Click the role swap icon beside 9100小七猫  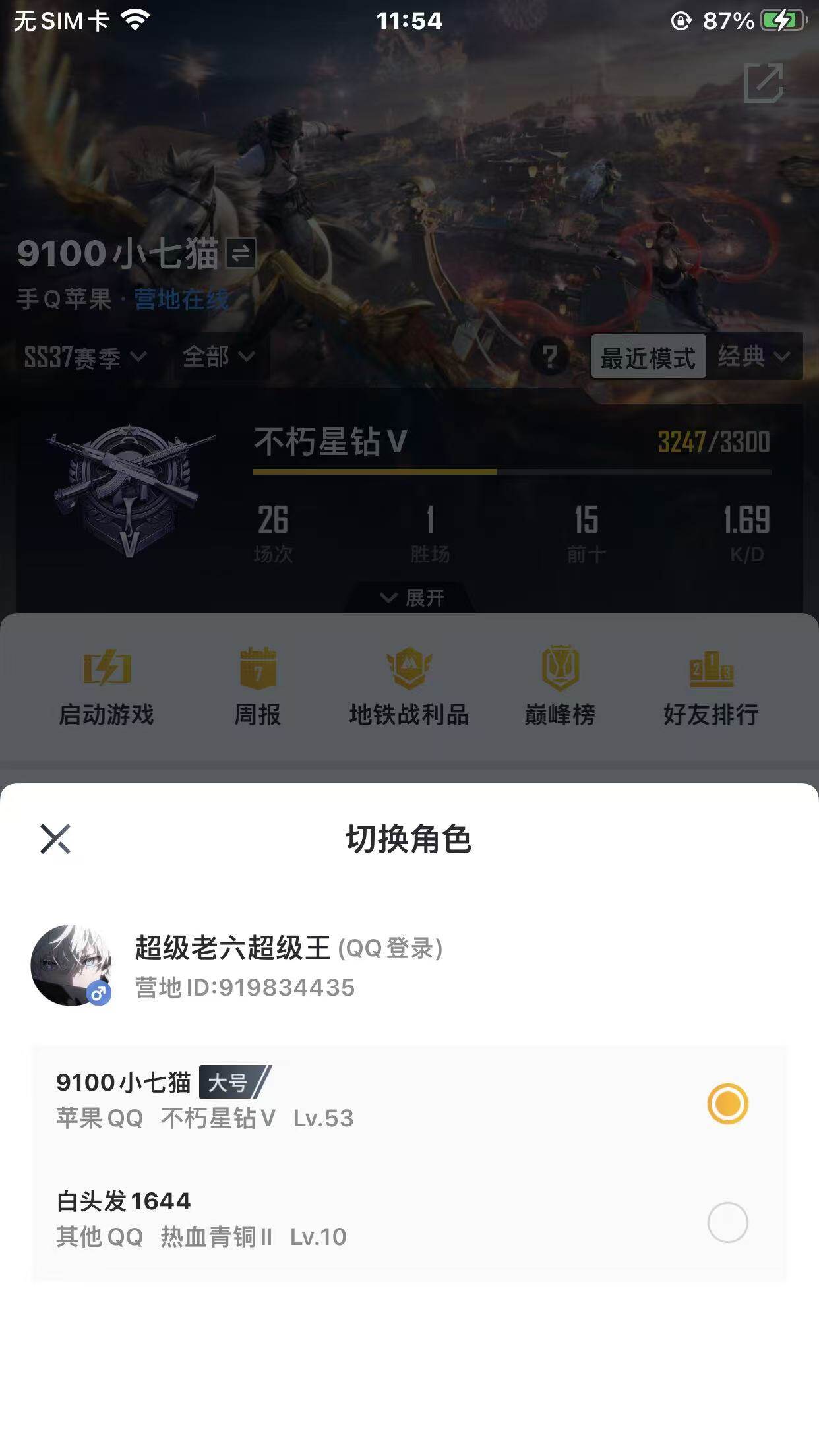click(x=240, y=253)
